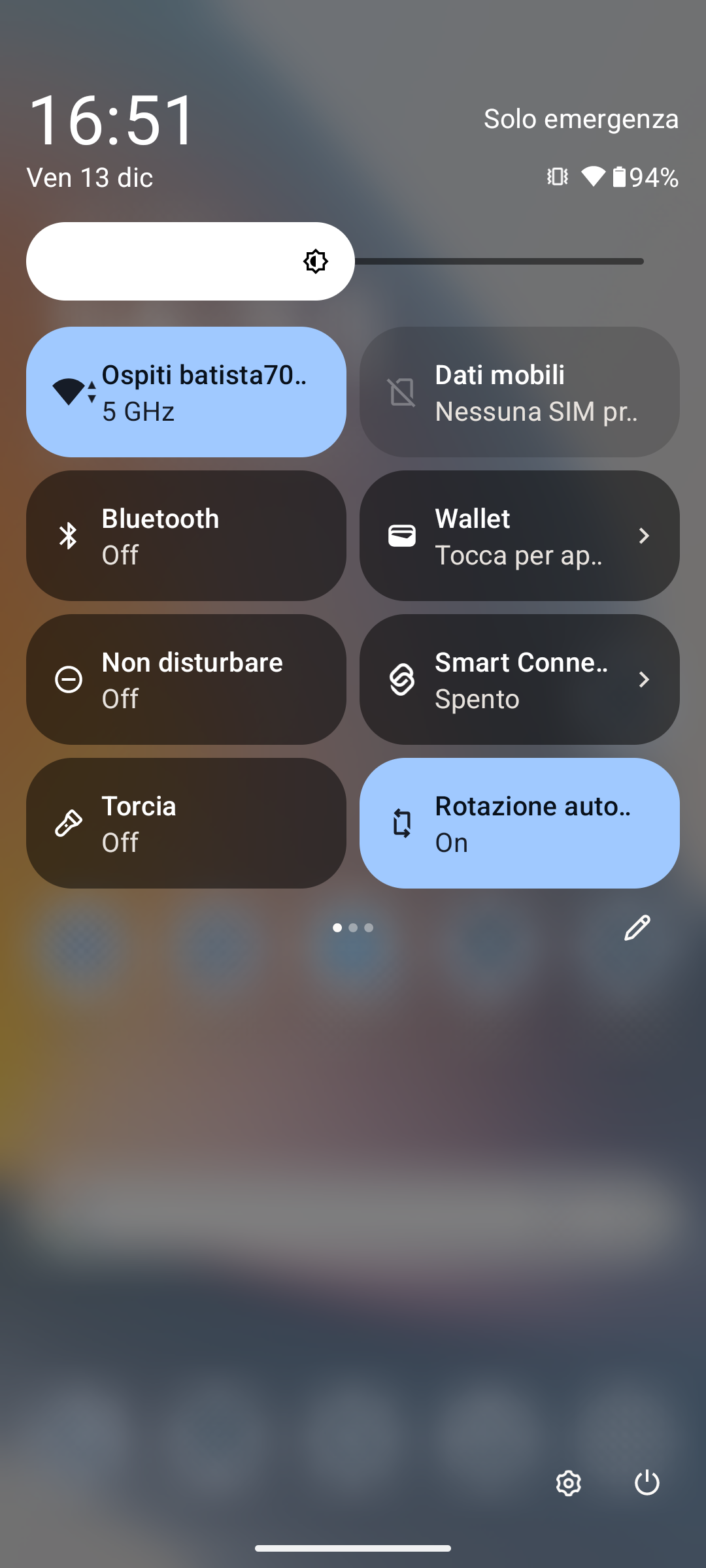Open system settings gear icon

(568, 1483)
